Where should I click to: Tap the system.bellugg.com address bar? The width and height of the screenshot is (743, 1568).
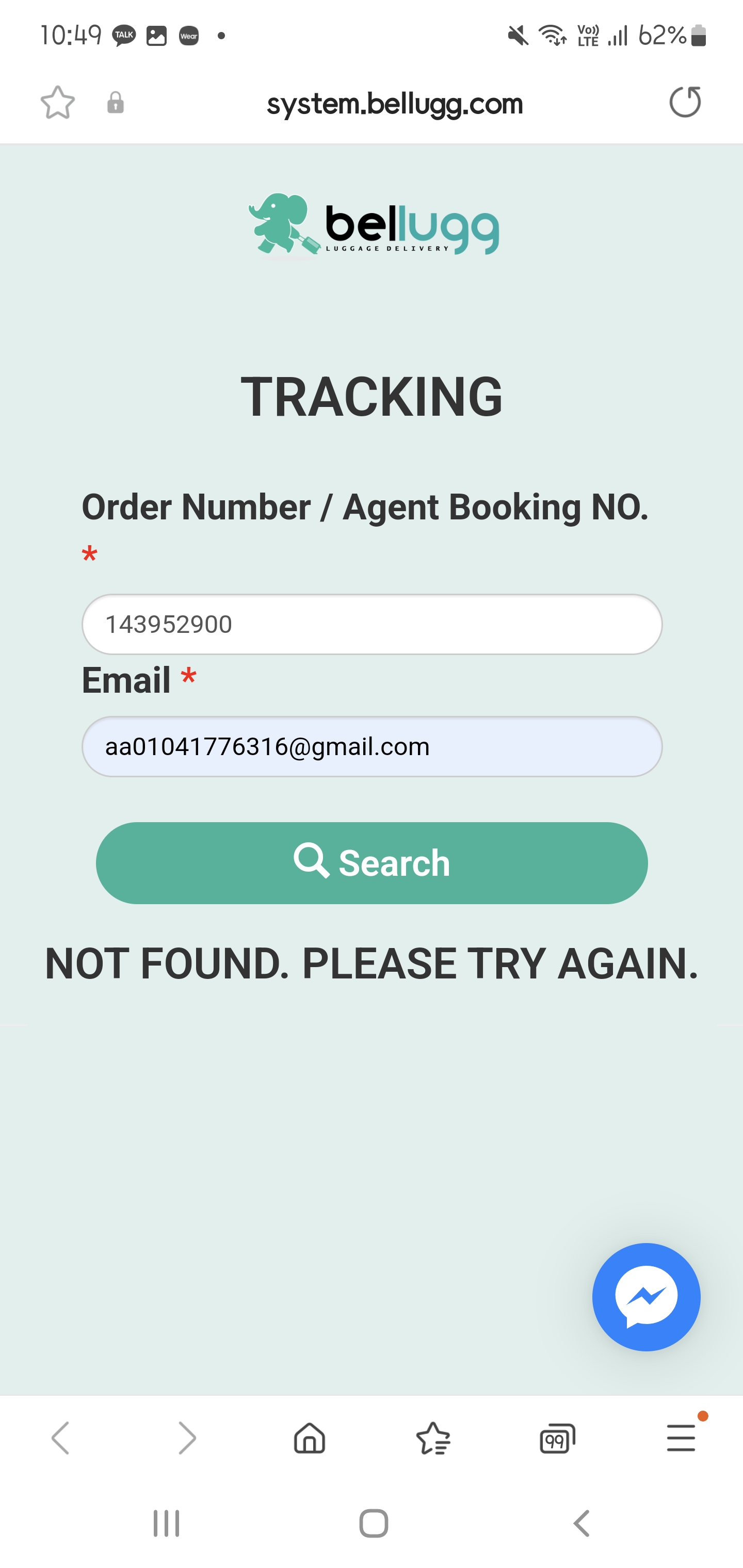pos(394,104)
